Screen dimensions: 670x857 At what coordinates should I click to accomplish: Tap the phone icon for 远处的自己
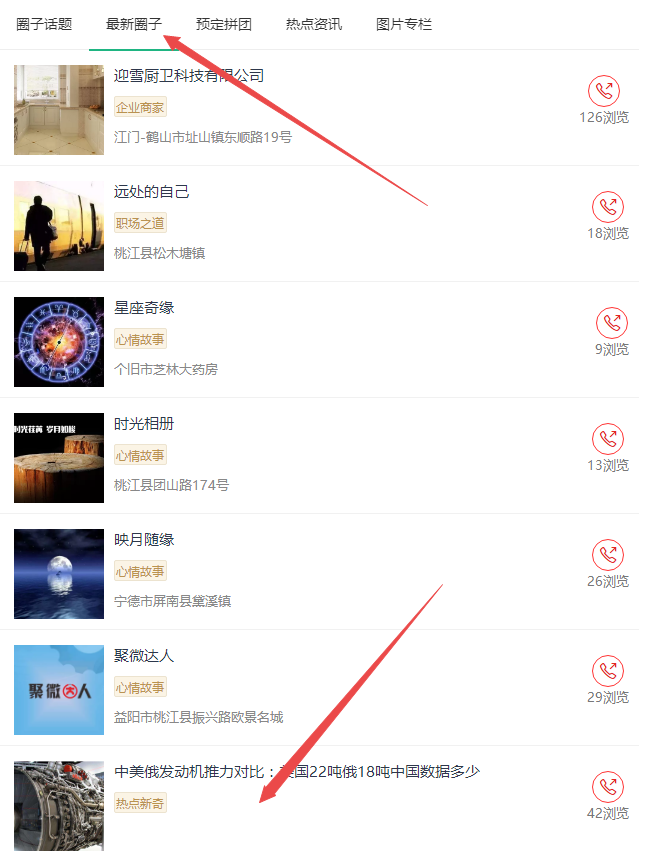pyautogui.click(x=607, y=207)
